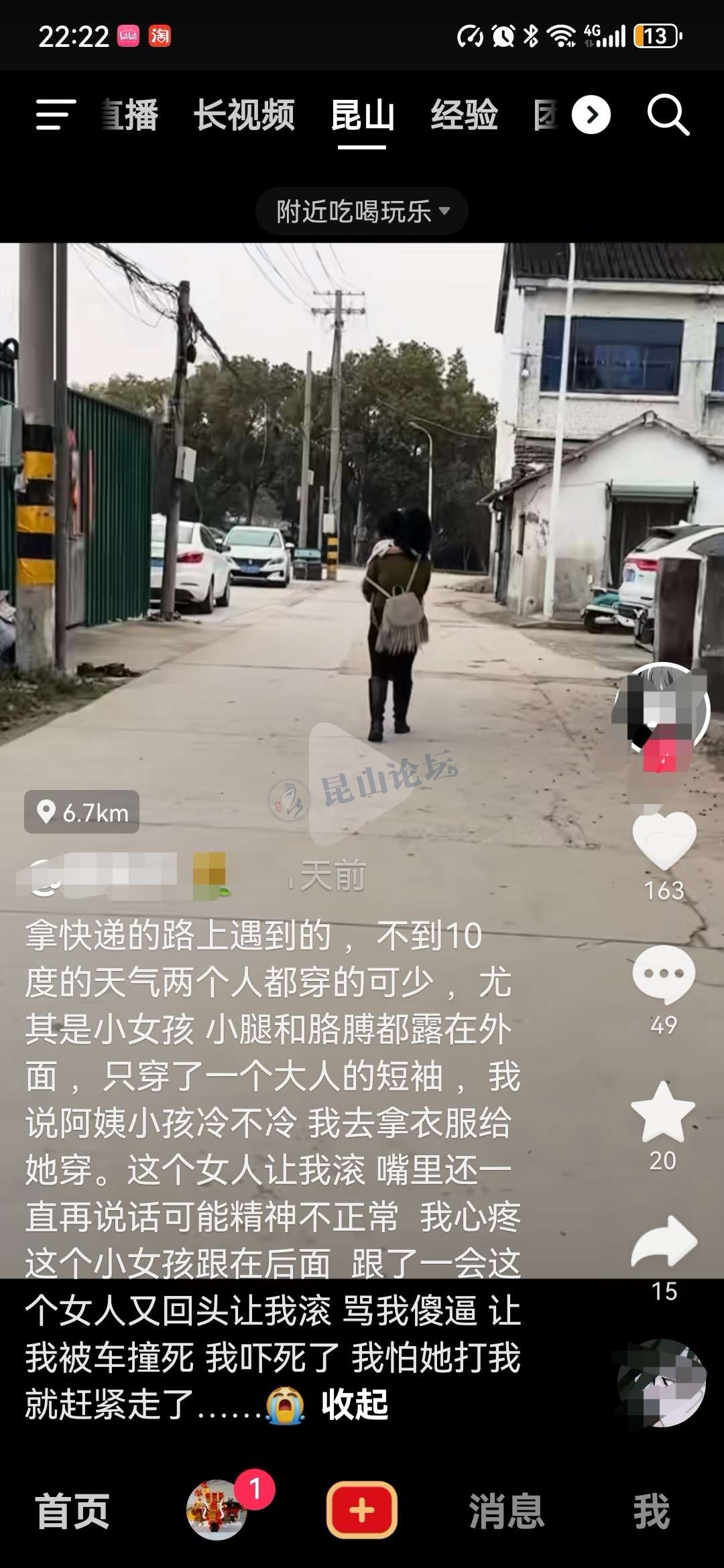Image resolution: width=724 pixels, height=1568 pixels.
Task: Switch to the 直播 tab
Action: click(x=130, y=115)
